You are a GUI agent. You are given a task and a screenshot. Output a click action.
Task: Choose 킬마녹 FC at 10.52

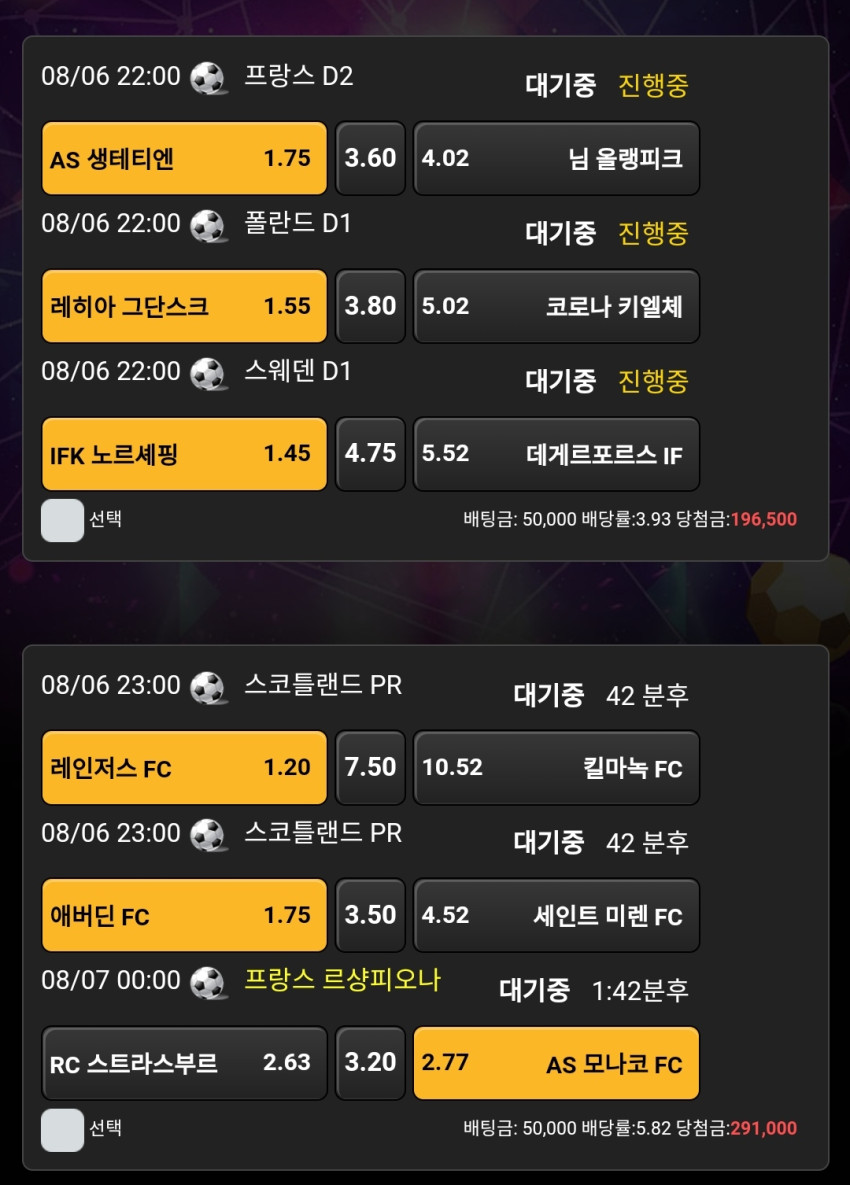click(x=556, y=767)
